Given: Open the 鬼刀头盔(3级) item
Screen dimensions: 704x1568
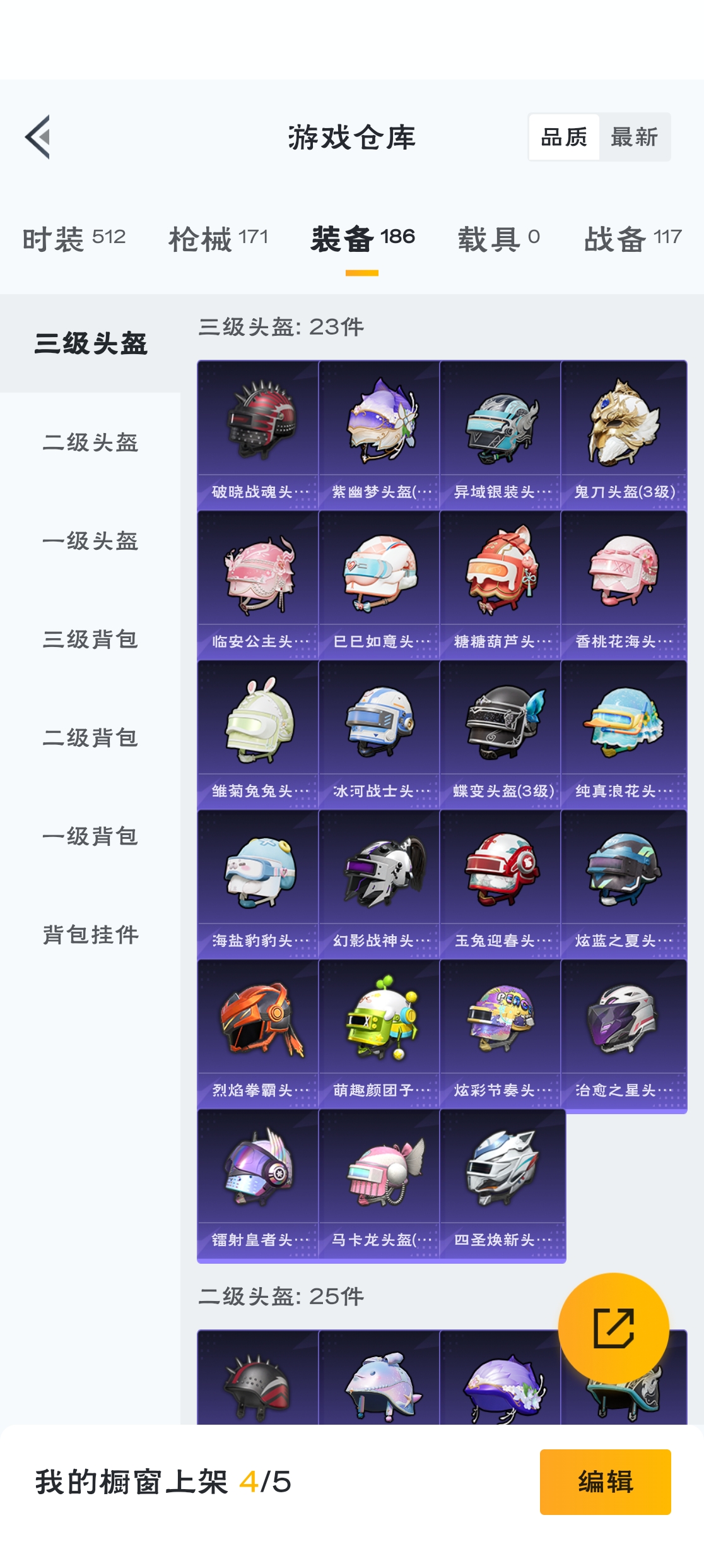Looking at the screenshot, I should 623,436.
